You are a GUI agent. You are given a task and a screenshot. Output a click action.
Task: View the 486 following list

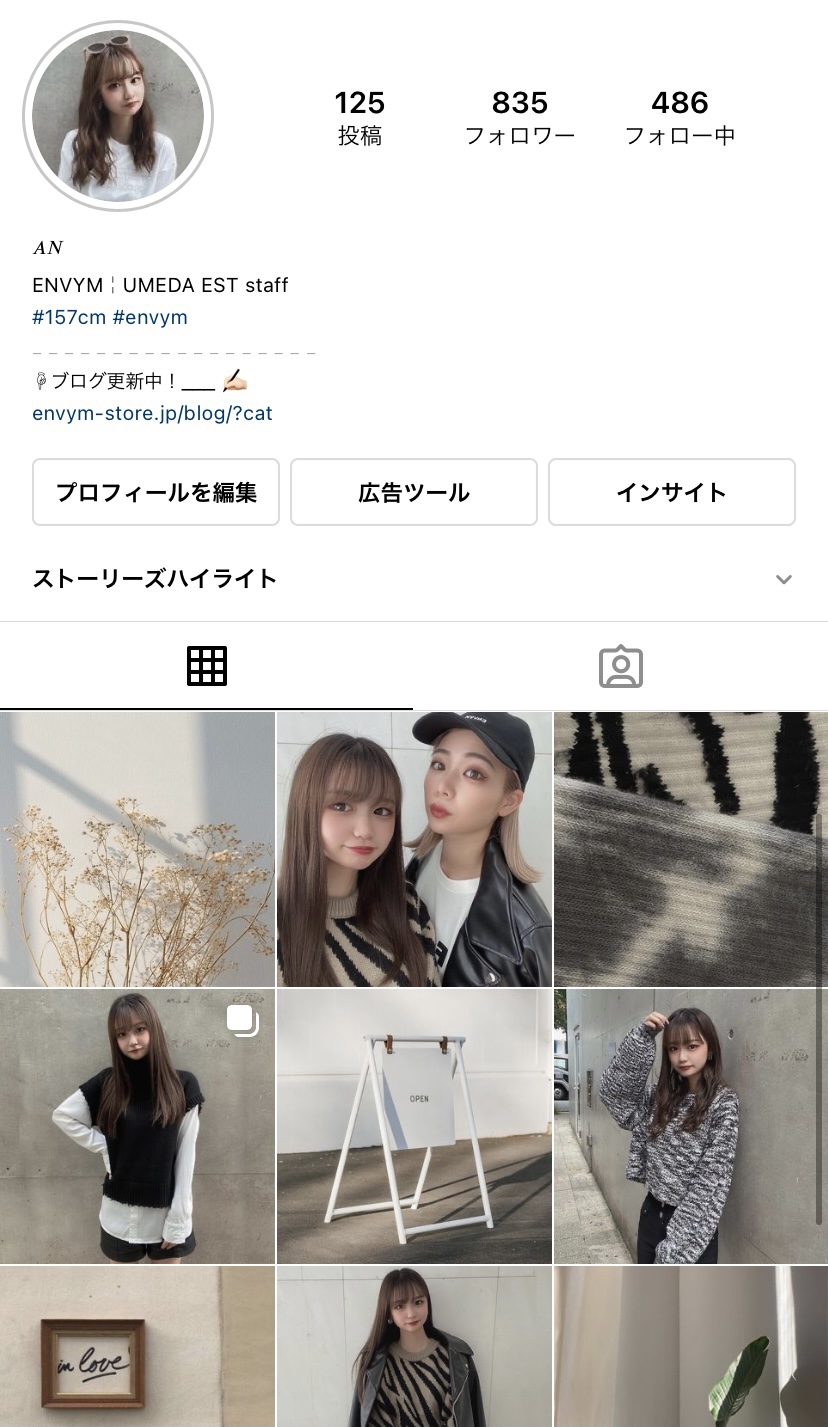coord(680,118)
